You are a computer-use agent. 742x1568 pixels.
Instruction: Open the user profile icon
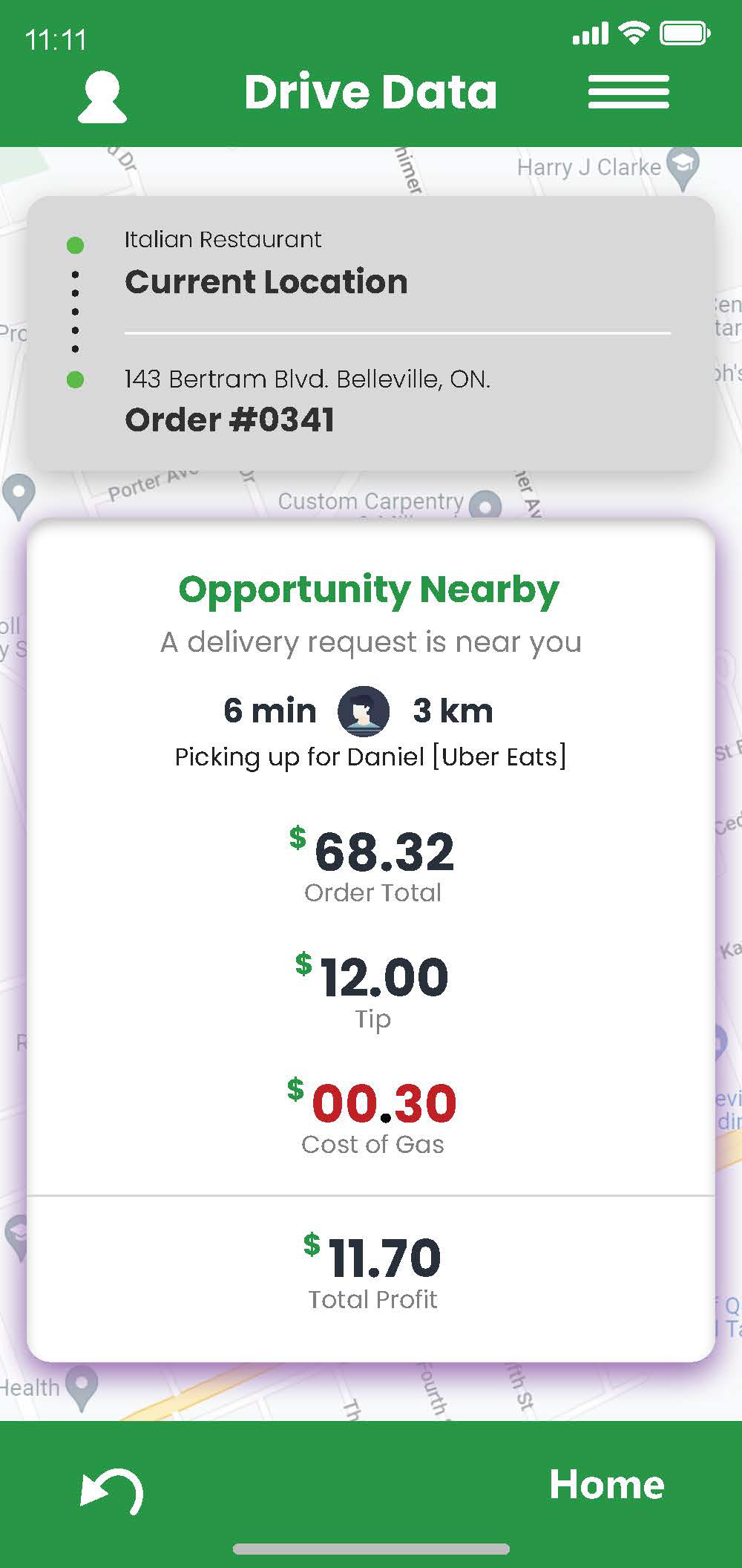click(x=102, y=97)
